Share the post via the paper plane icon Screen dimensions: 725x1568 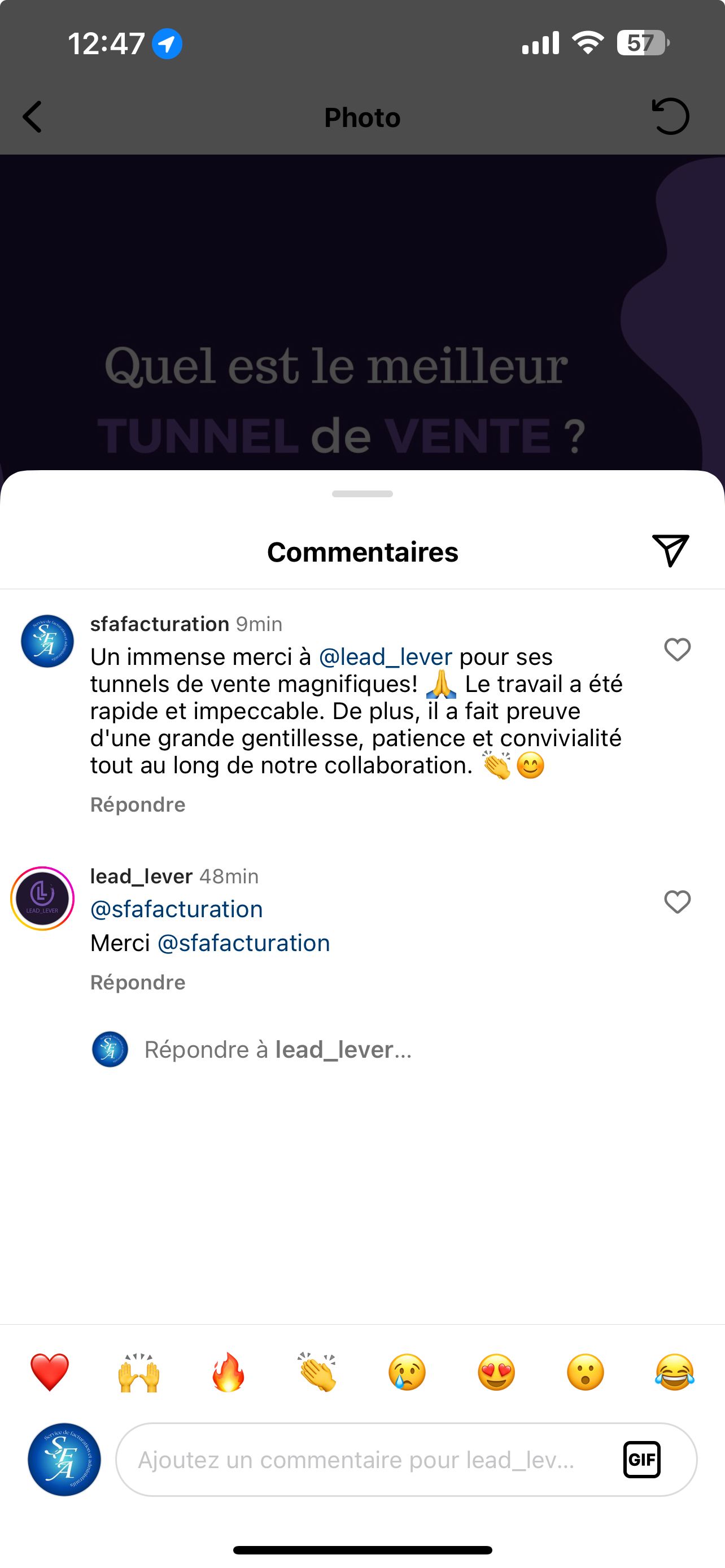click(670, 551)
